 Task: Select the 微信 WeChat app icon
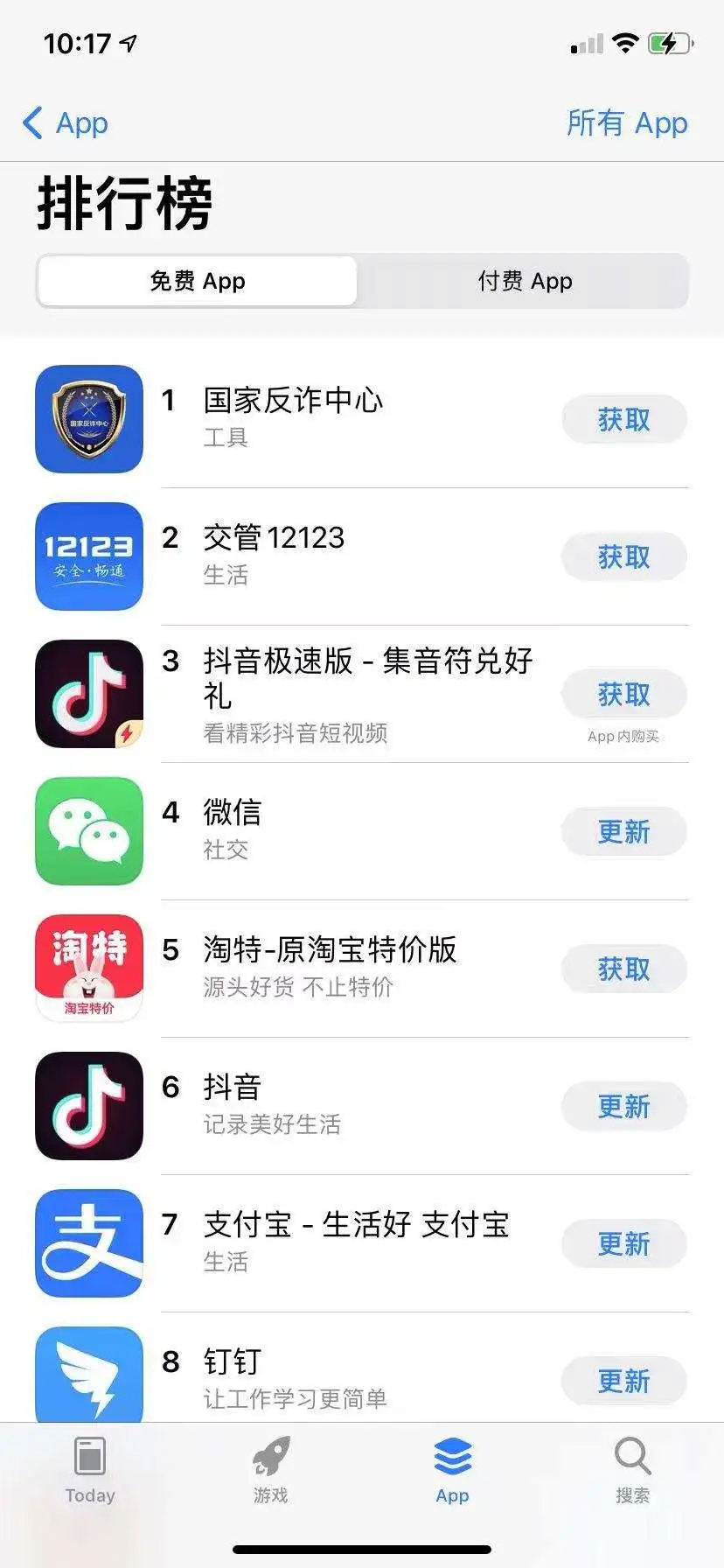click(x=87, y=831)
